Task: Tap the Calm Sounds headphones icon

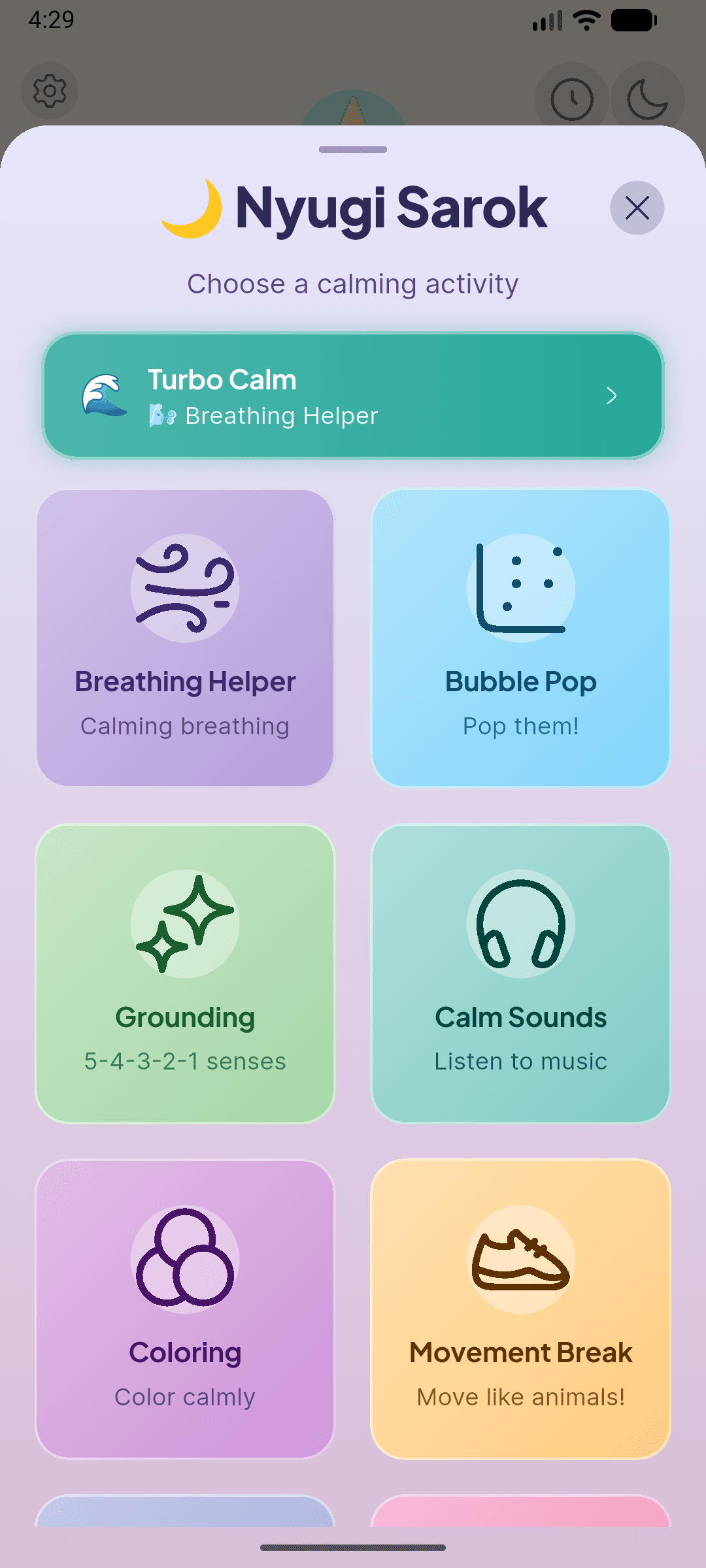Action: 521,924
